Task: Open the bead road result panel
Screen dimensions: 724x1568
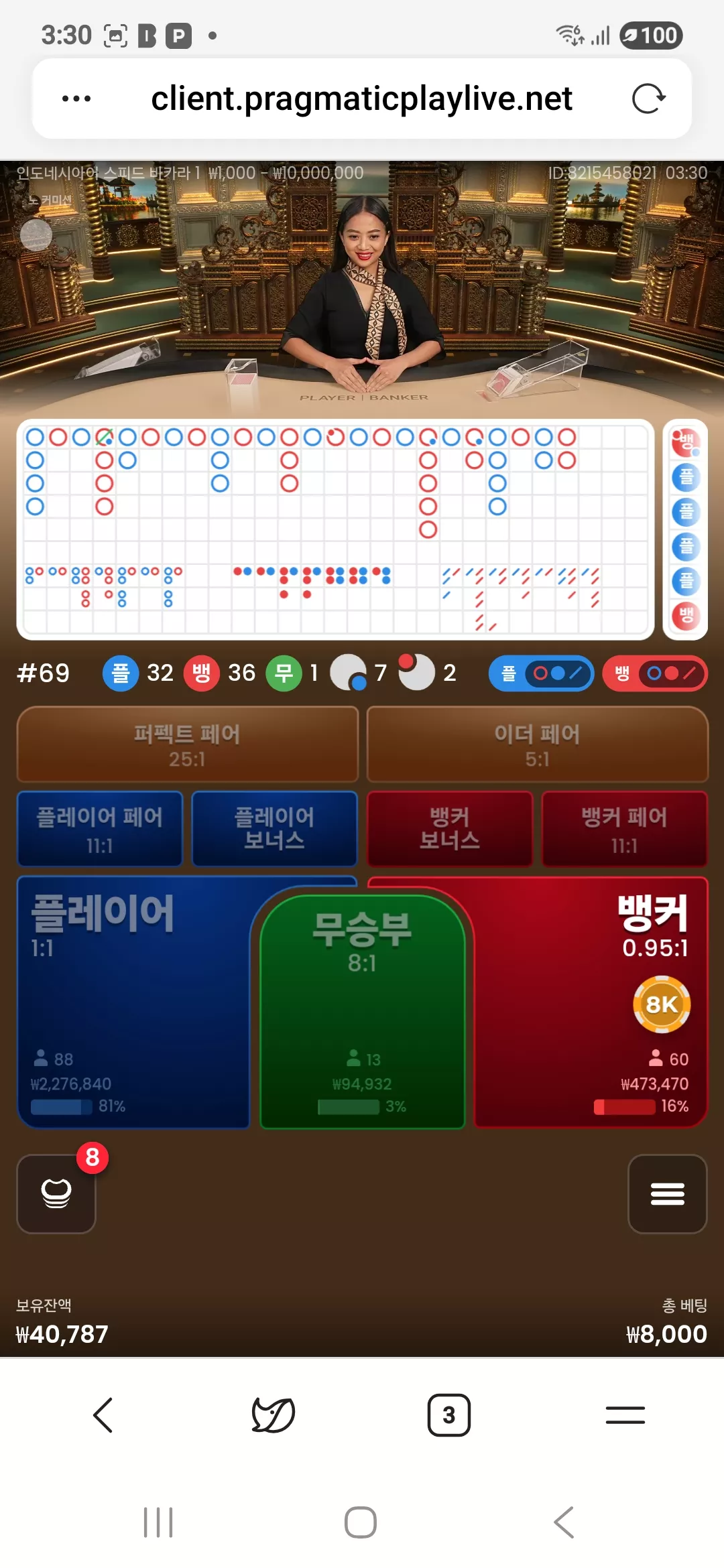Action: click(686, 529)
